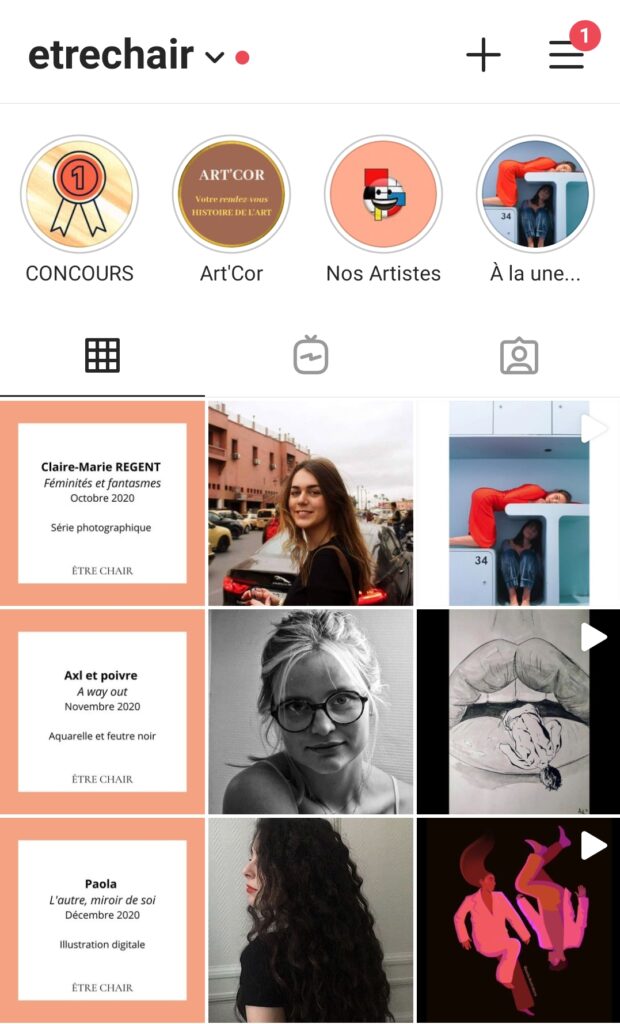Switch to the IGTV videos tab
The height and width of the screenshot is (1024, 620).
coord(310,356)
